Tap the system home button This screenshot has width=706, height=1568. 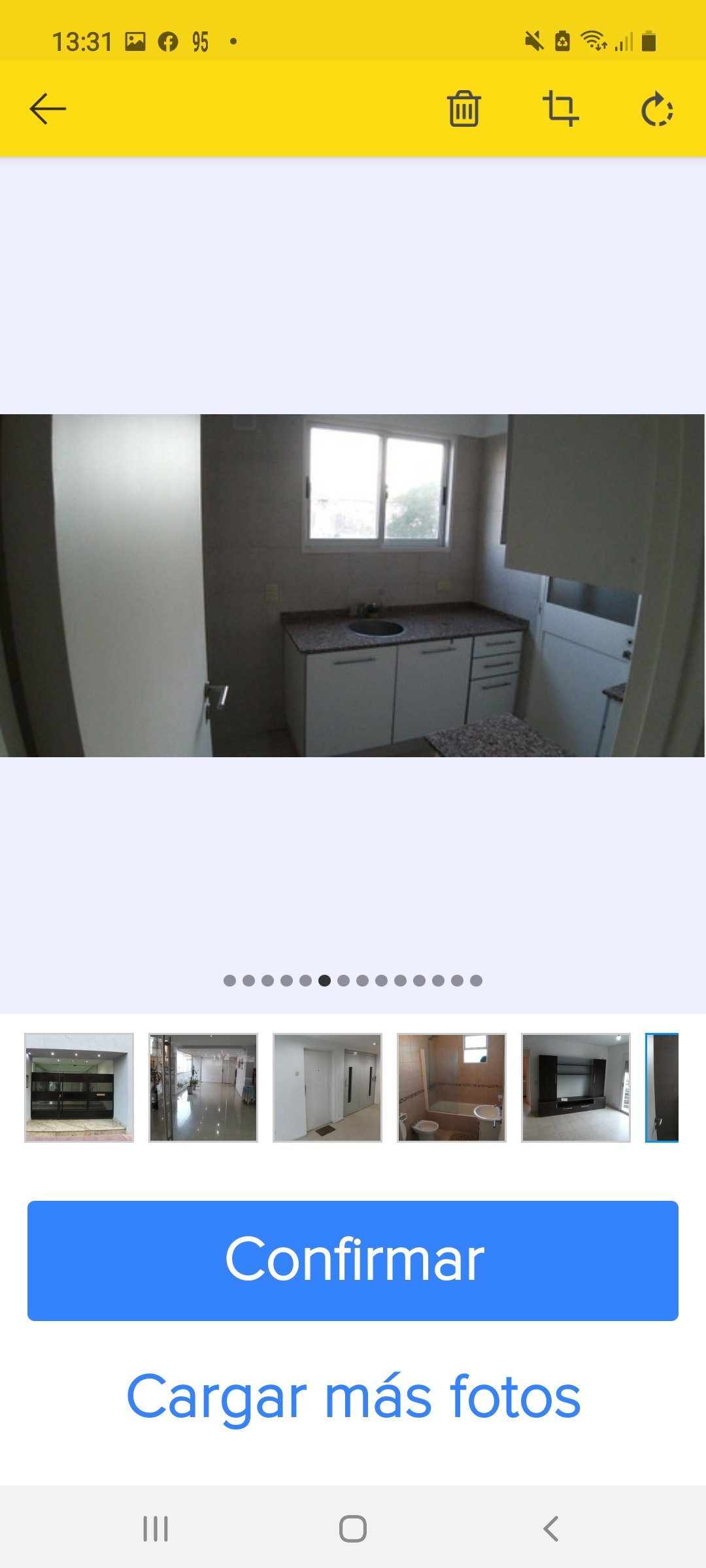(x=353, y=1529)
